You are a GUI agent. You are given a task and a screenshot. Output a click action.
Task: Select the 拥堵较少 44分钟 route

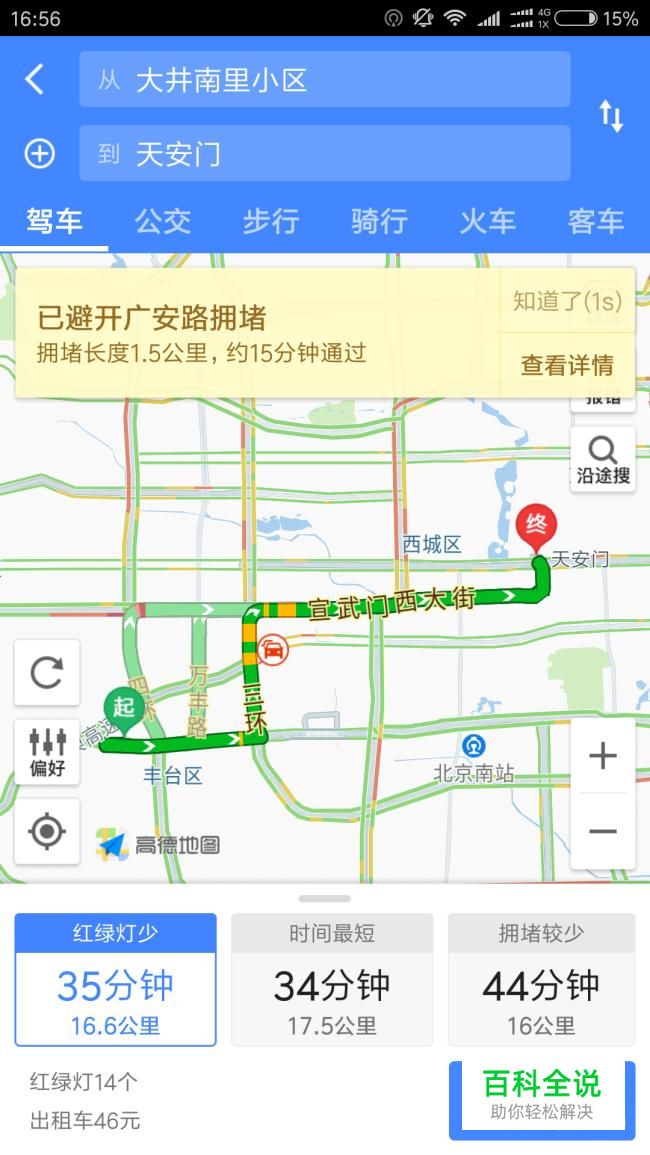541,980
